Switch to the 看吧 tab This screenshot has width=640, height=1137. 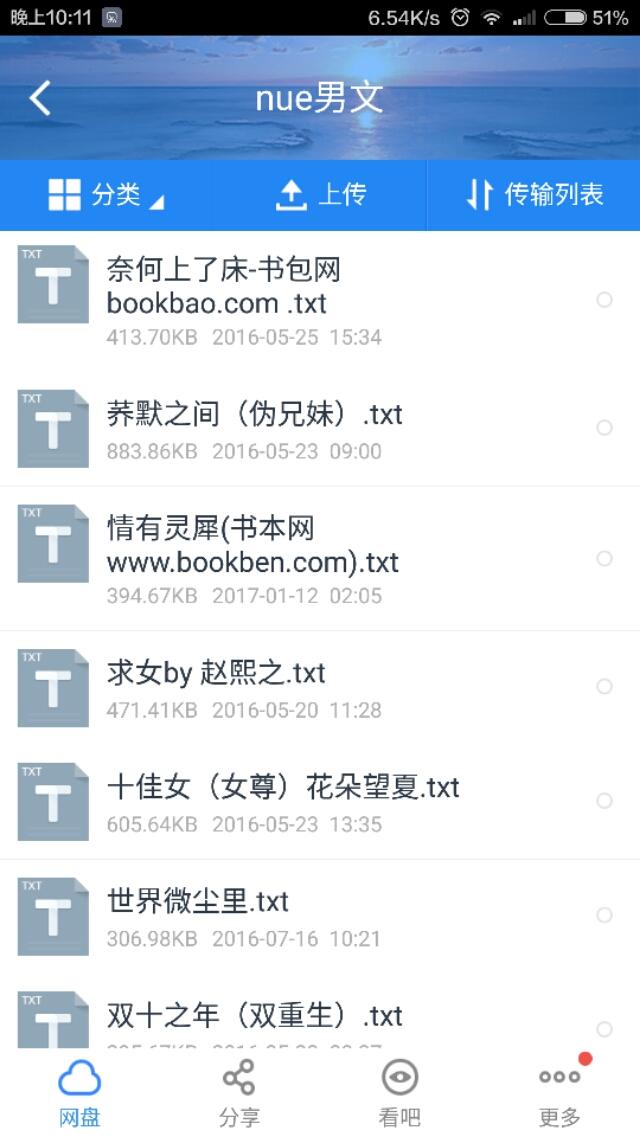(400, 1093)
